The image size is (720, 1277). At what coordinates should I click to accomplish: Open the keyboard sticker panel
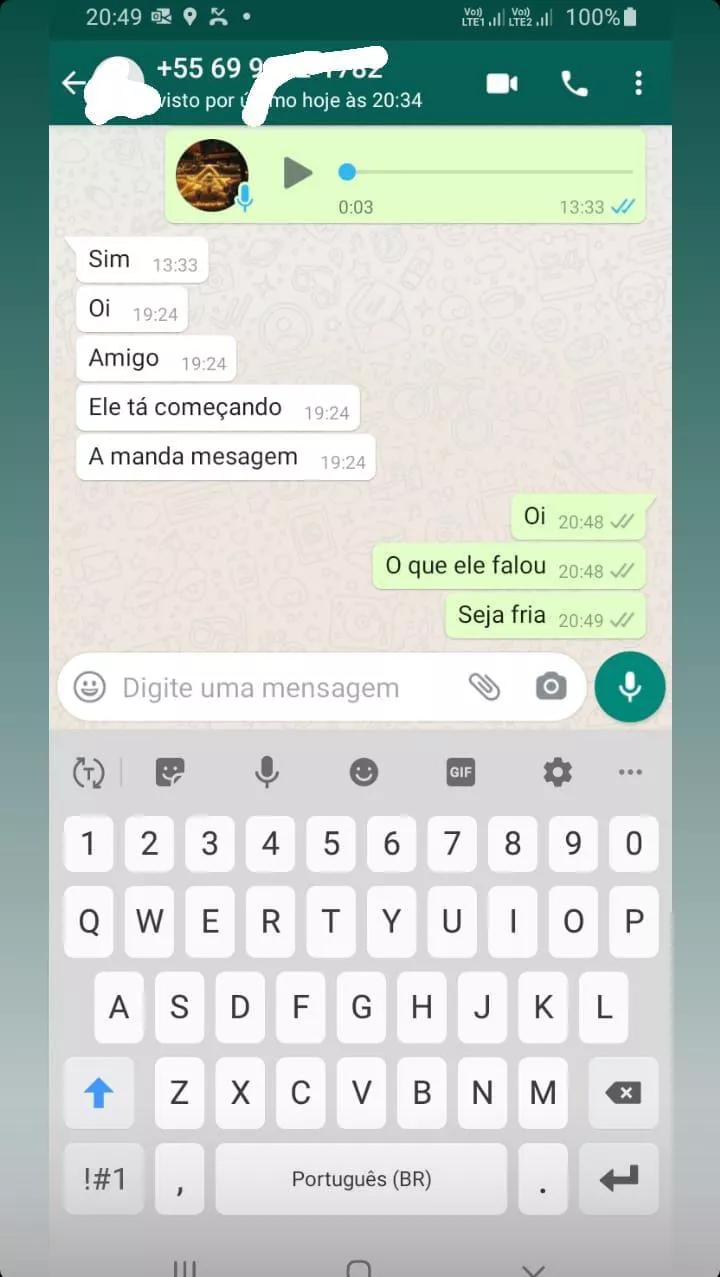170,772
